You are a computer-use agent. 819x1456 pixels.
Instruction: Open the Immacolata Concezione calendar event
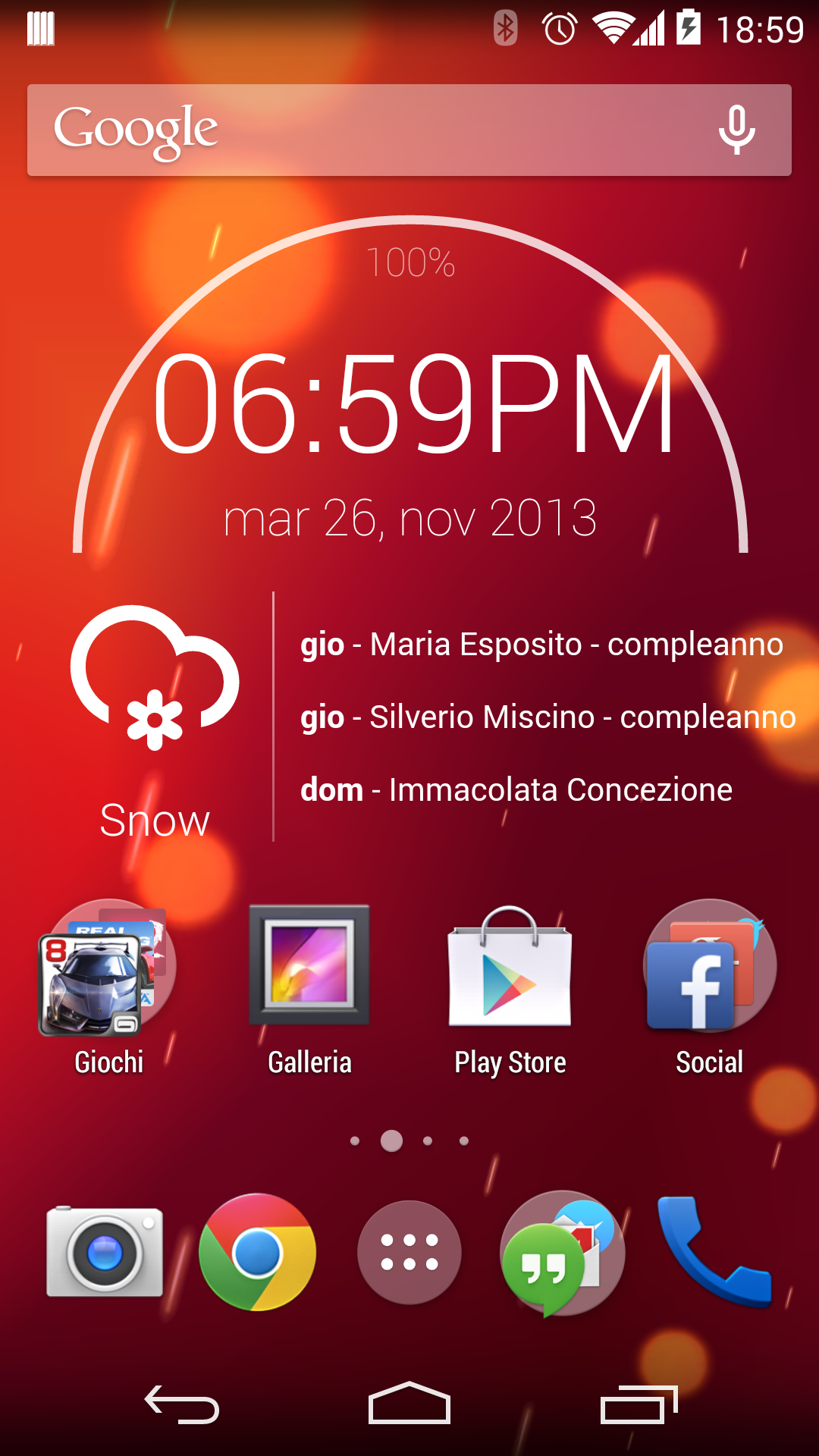(516, 790)
